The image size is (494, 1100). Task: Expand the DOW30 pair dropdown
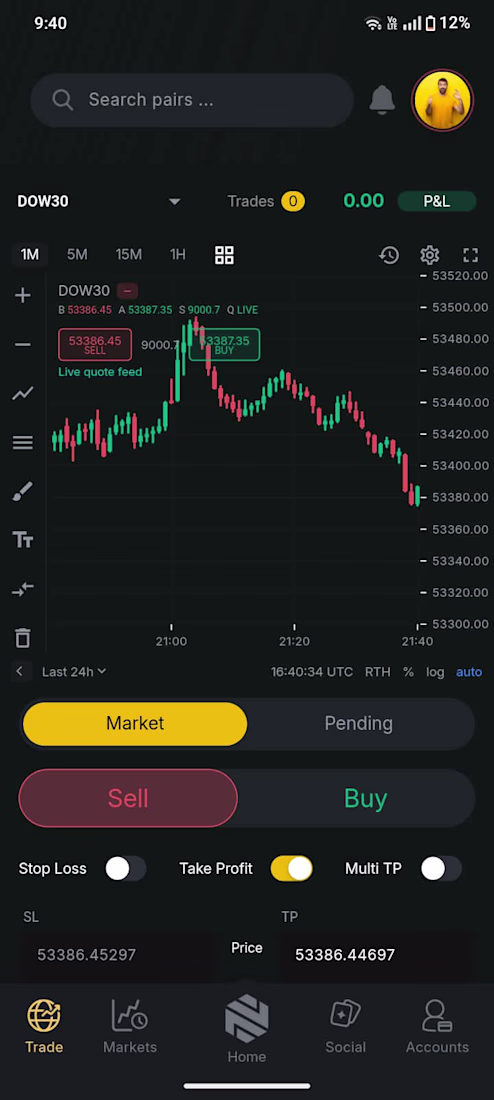[x=174, y=201]
